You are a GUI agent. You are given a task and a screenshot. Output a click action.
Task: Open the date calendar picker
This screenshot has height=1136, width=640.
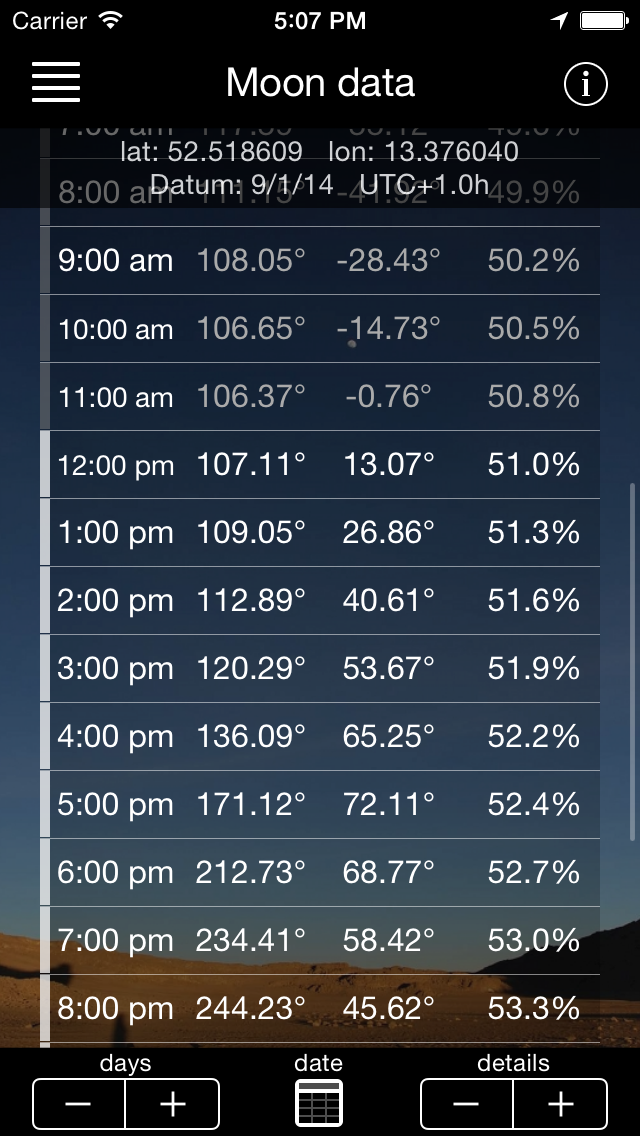319,1103
